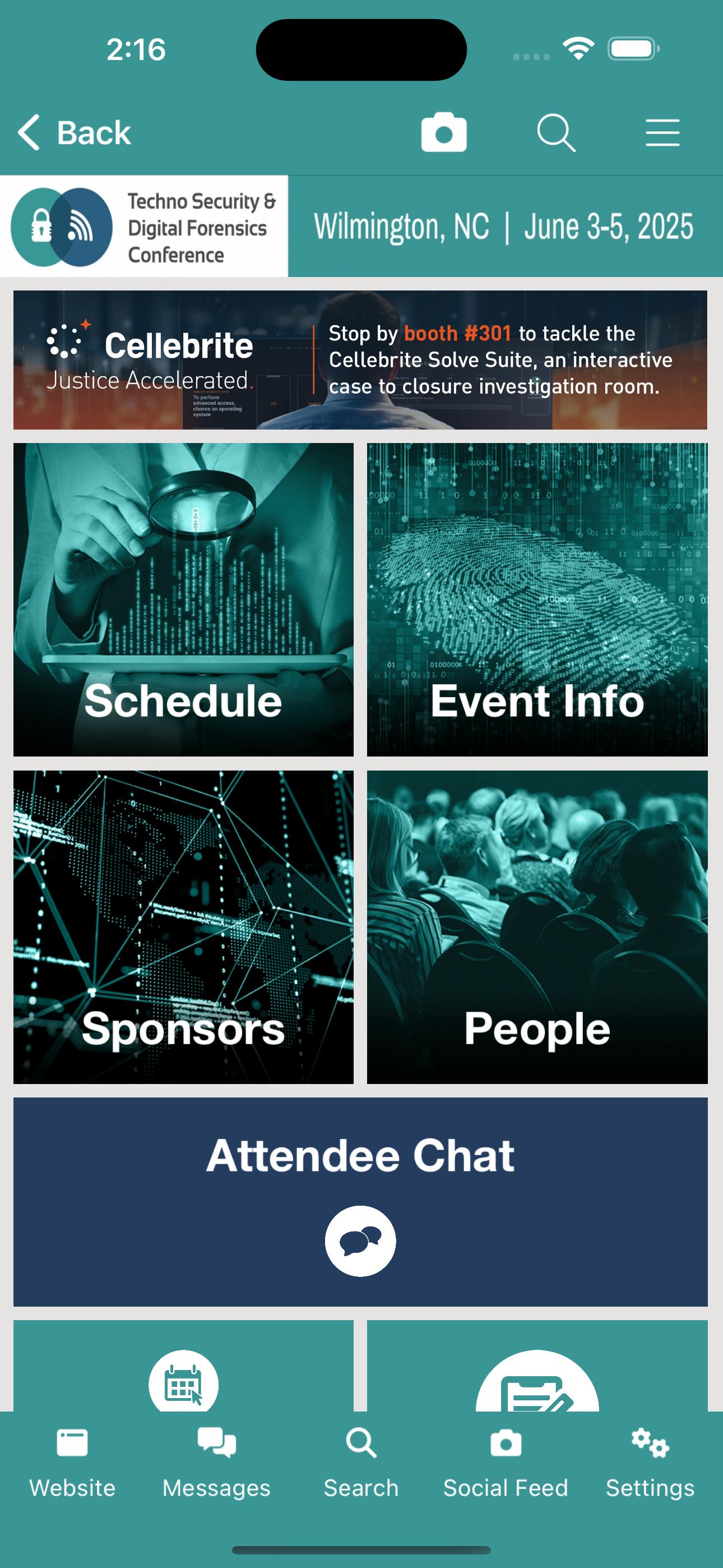Browse the Sponsors tile
Viewport: 723px width, 1568px height.
183,926
